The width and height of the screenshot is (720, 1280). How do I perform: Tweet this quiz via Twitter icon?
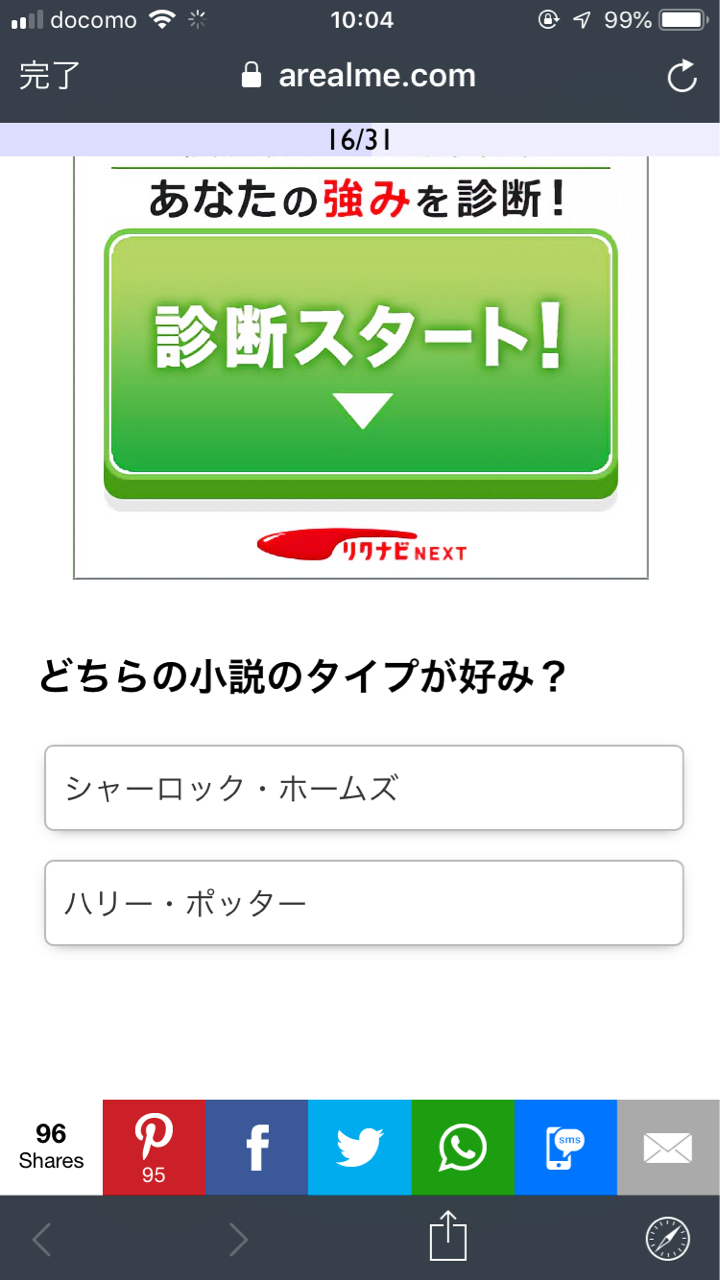coord(360,1147)
